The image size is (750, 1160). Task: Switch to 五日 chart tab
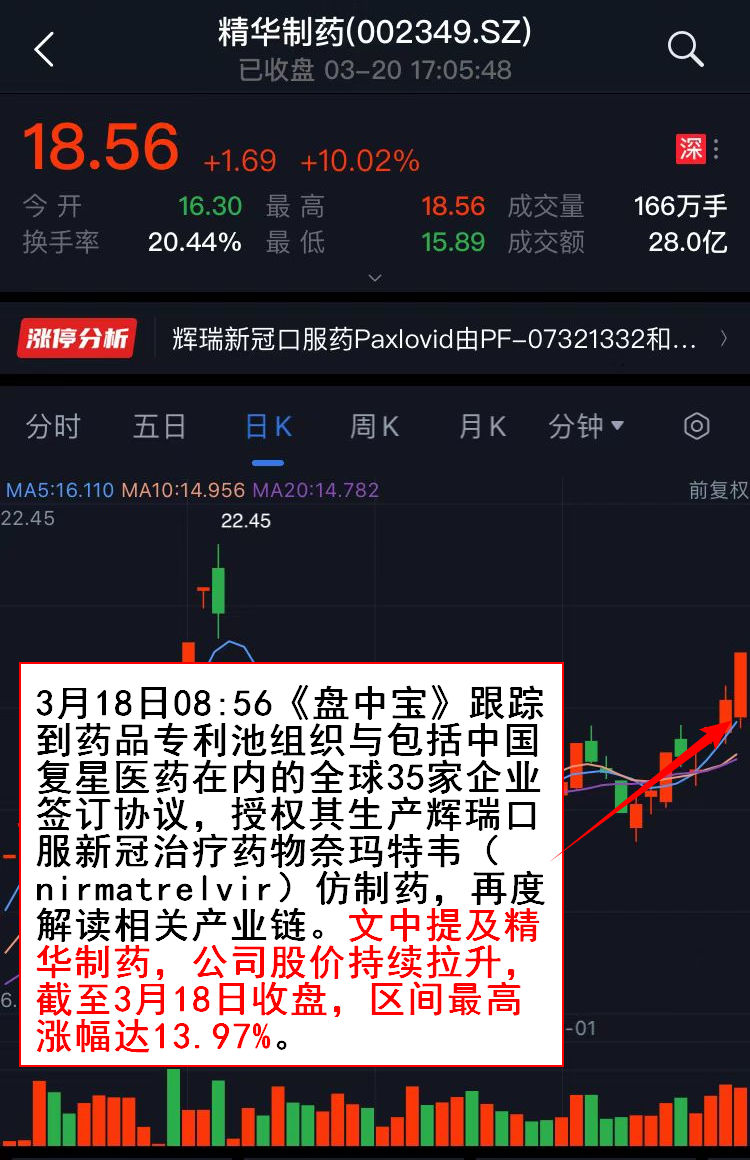(160, 427)
